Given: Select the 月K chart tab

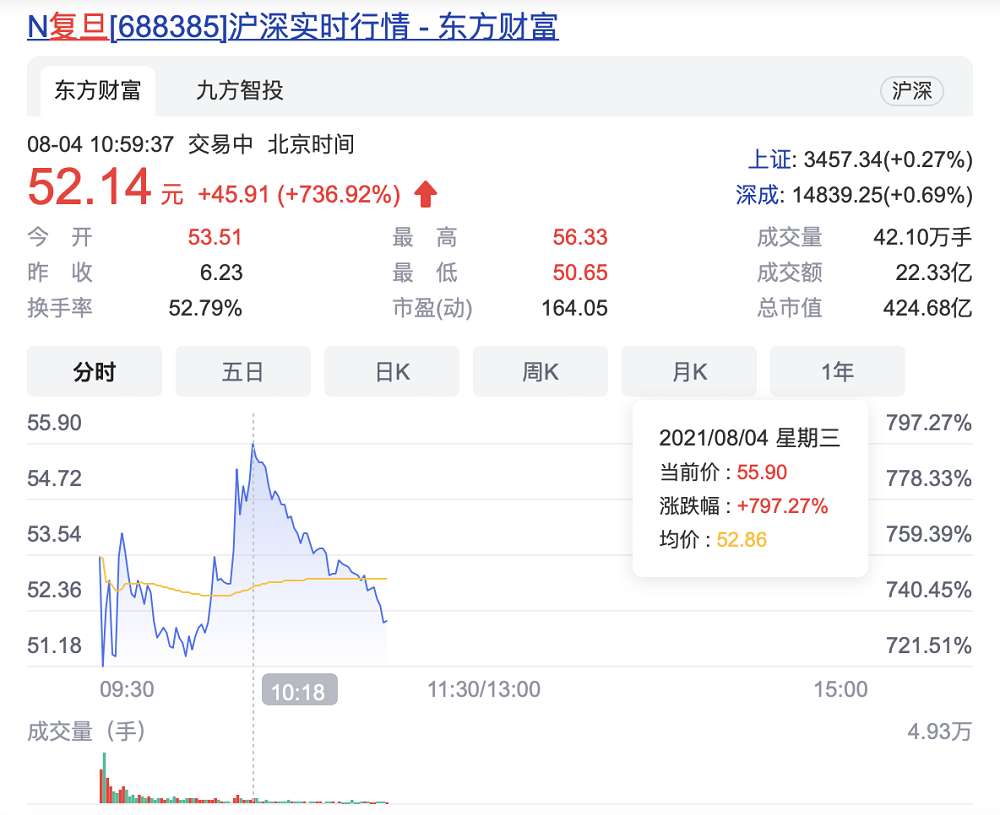Looking at the screenshot, I should (689, 372).
